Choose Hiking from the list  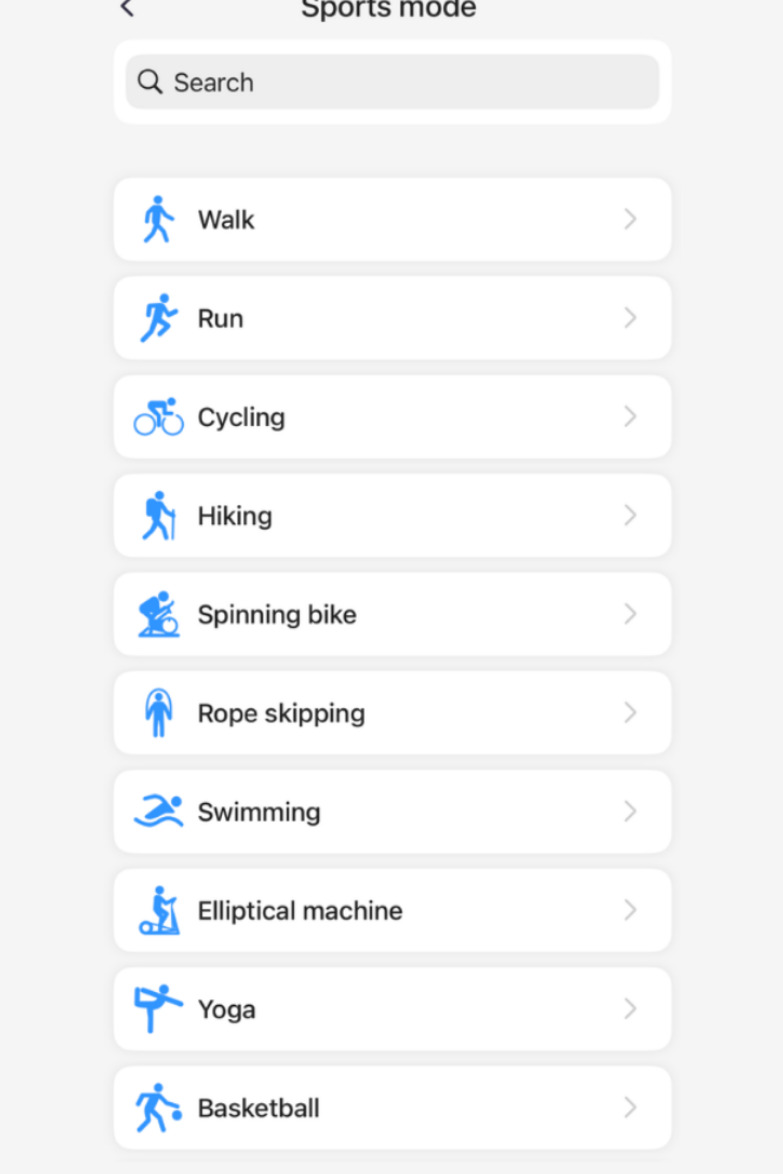(392, 516)
